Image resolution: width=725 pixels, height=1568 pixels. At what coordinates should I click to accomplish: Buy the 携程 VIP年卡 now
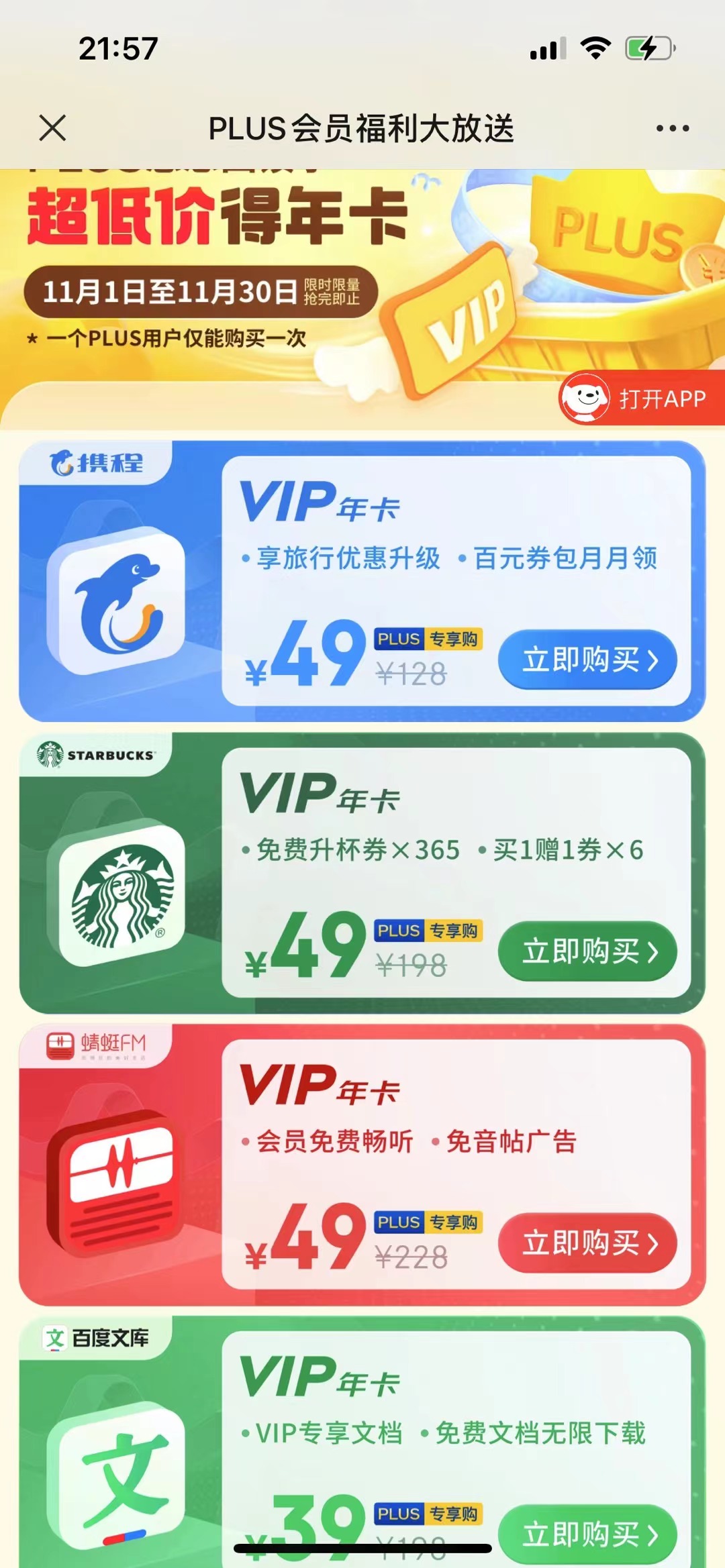[x=587, y=660]
